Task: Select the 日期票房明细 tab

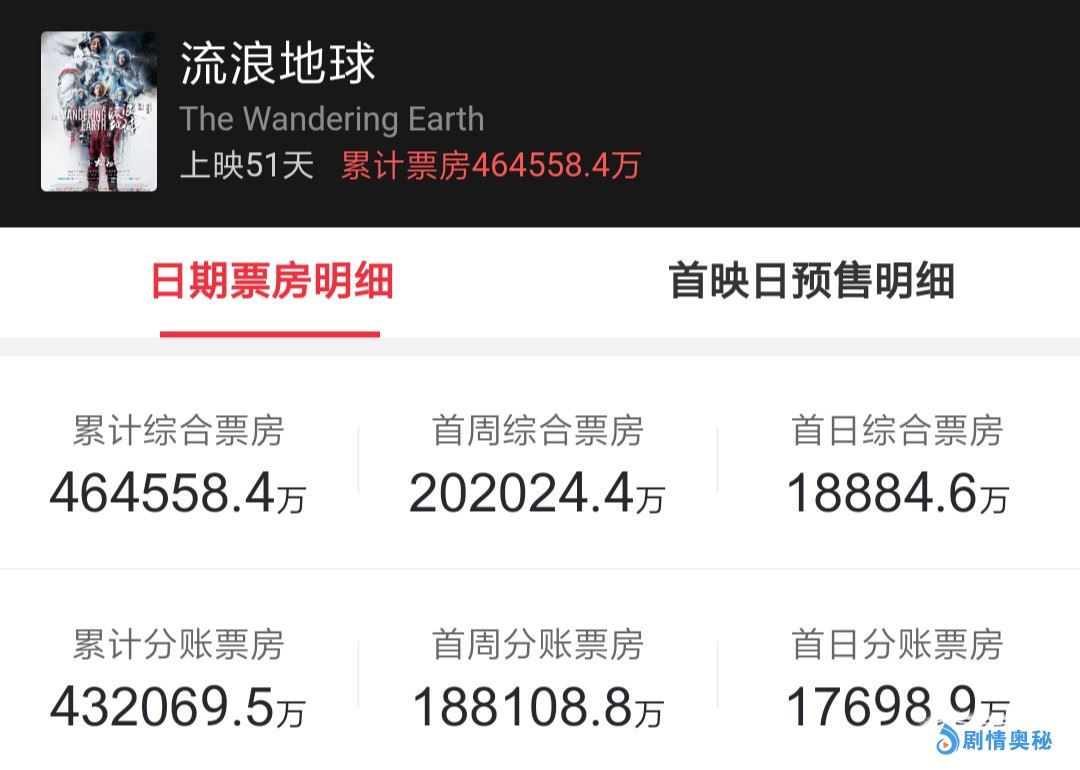Action: coord(271,281)
